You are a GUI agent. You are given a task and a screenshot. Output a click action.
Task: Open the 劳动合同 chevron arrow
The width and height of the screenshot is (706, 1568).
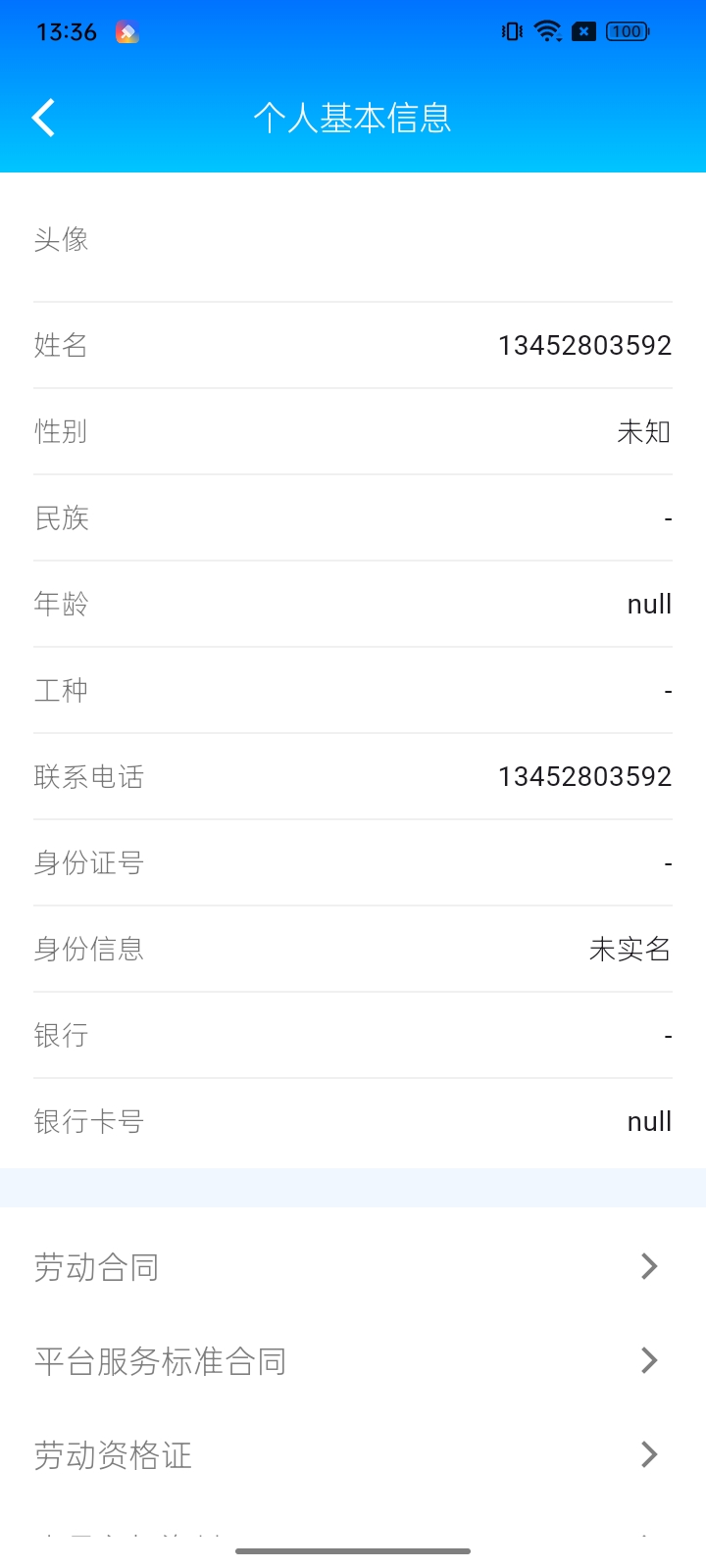pos(648,1266)
